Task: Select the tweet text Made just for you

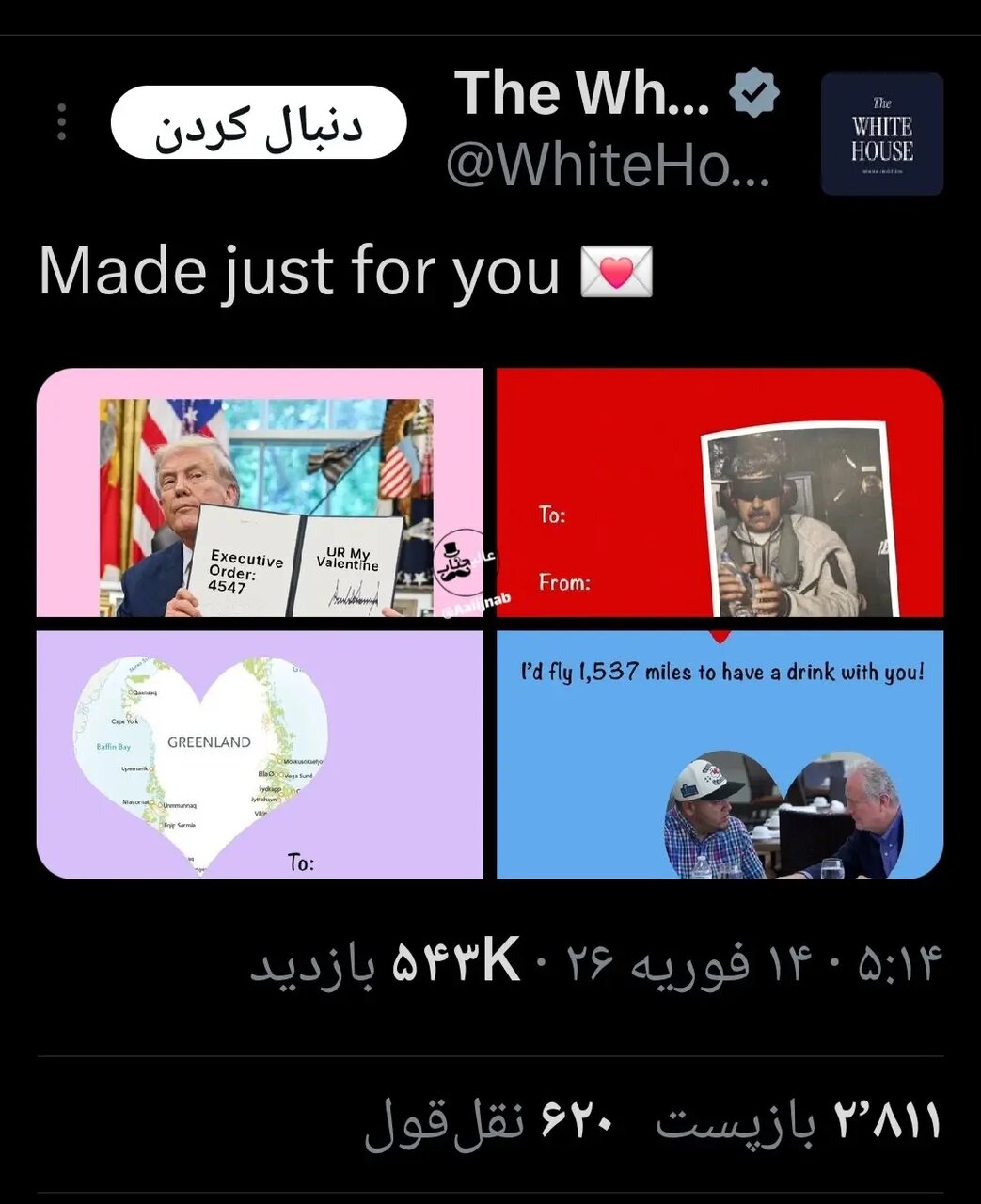Action: (301, 272)
